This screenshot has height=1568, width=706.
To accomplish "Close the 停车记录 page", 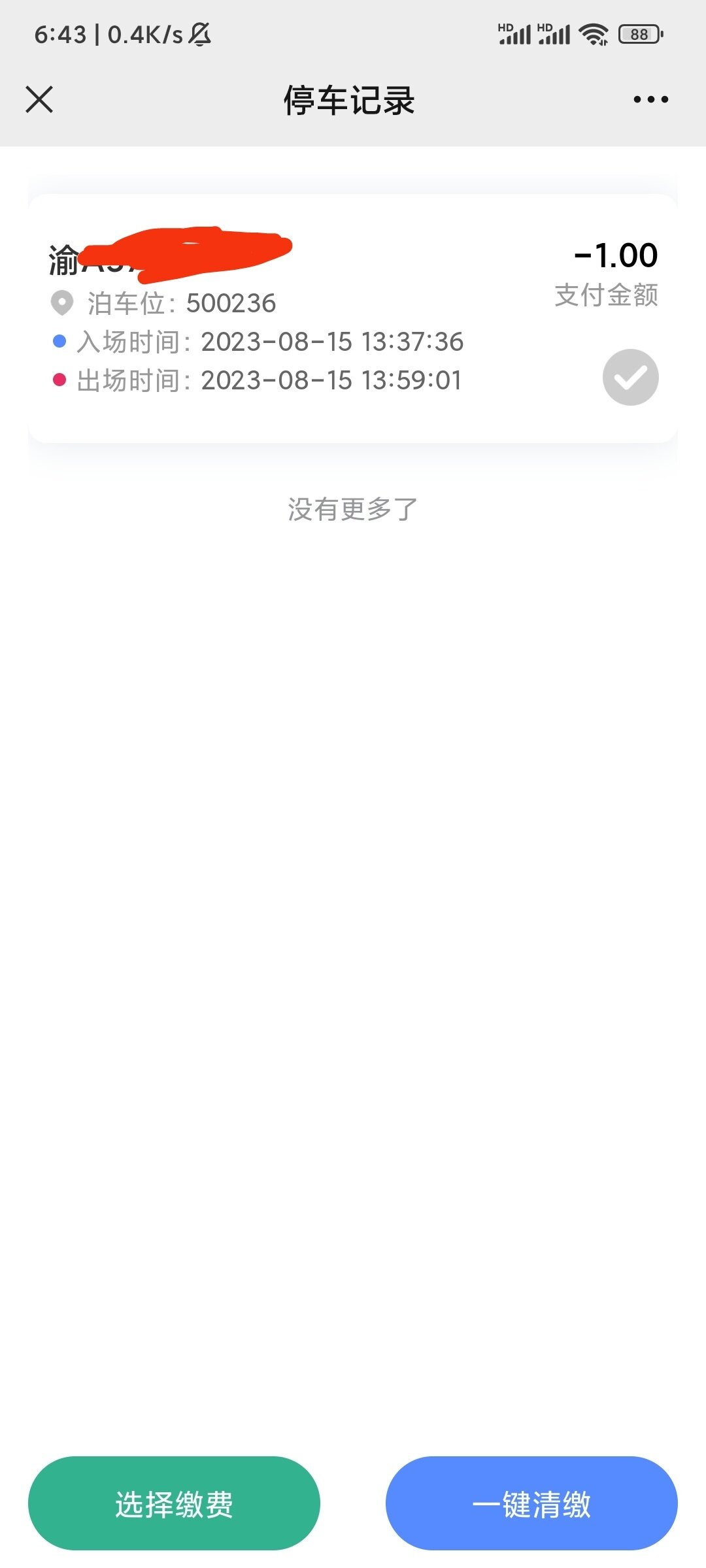I will pos(39,100).
